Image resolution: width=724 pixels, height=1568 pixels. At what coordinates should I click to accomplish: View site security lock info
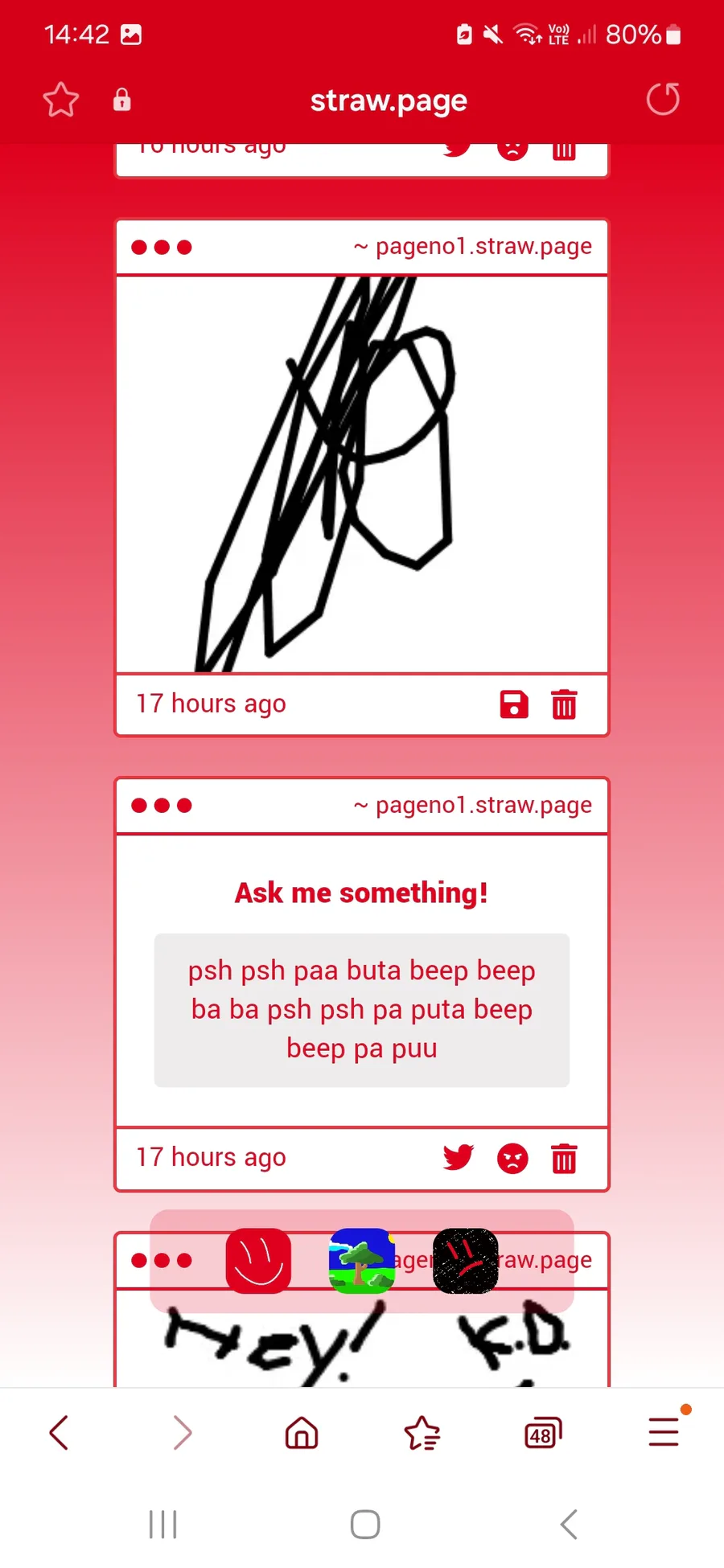121,100
